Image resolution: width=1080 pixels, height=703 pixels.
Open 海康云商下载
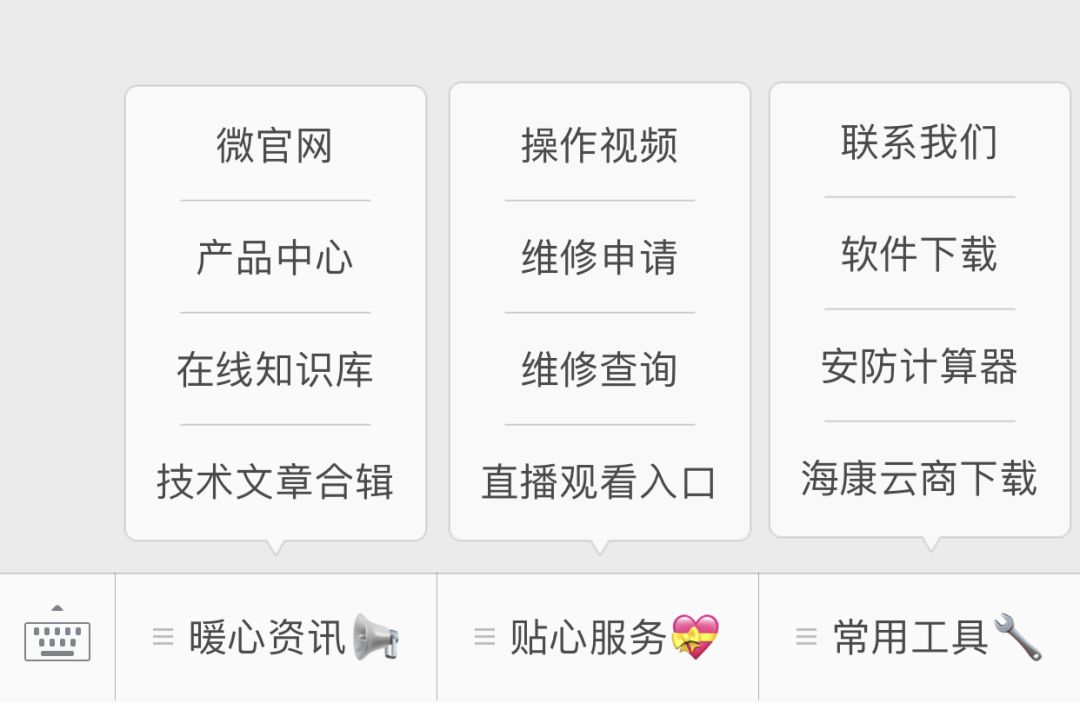click(919, 479)
